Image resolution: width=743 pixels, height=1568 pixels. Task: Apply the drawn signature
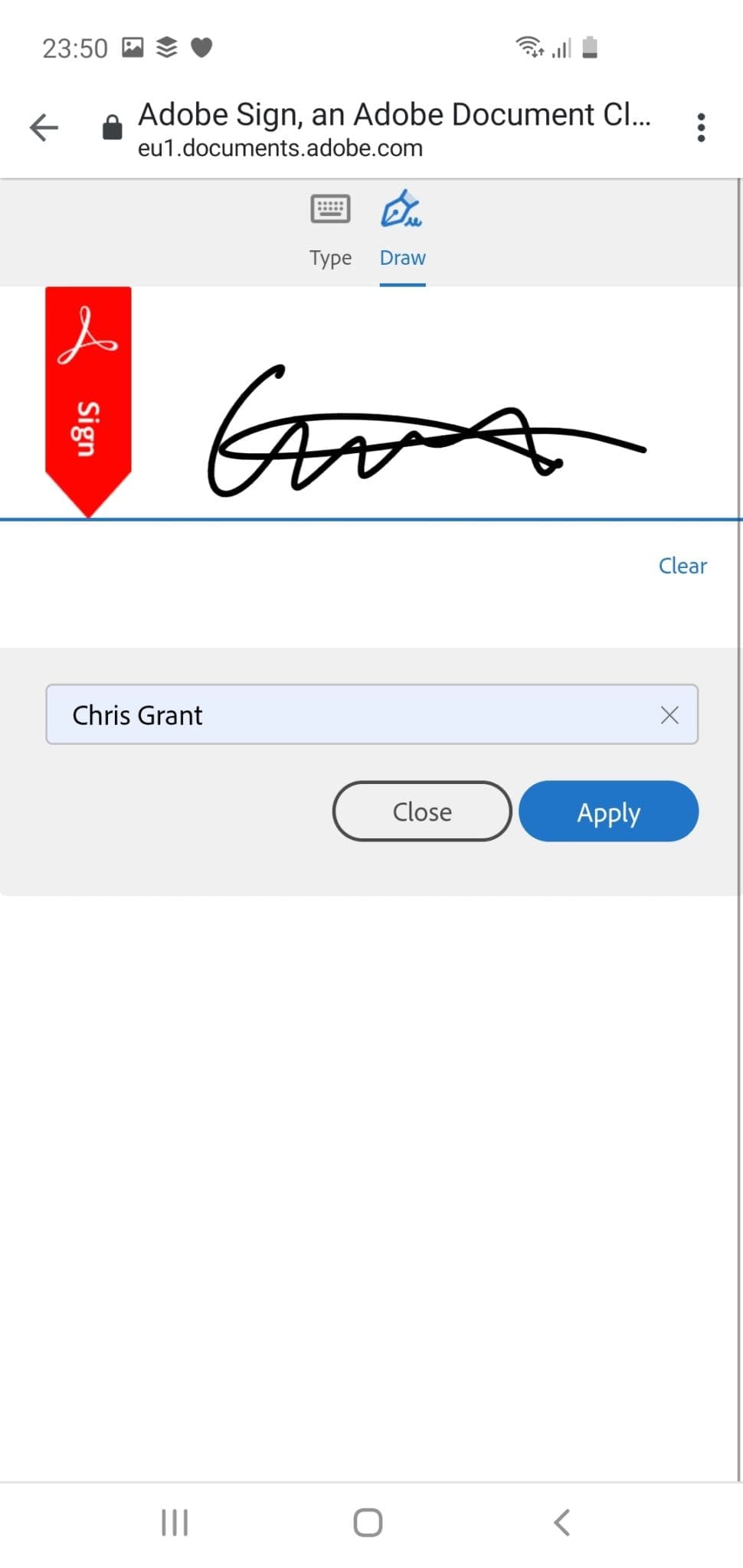608,812
